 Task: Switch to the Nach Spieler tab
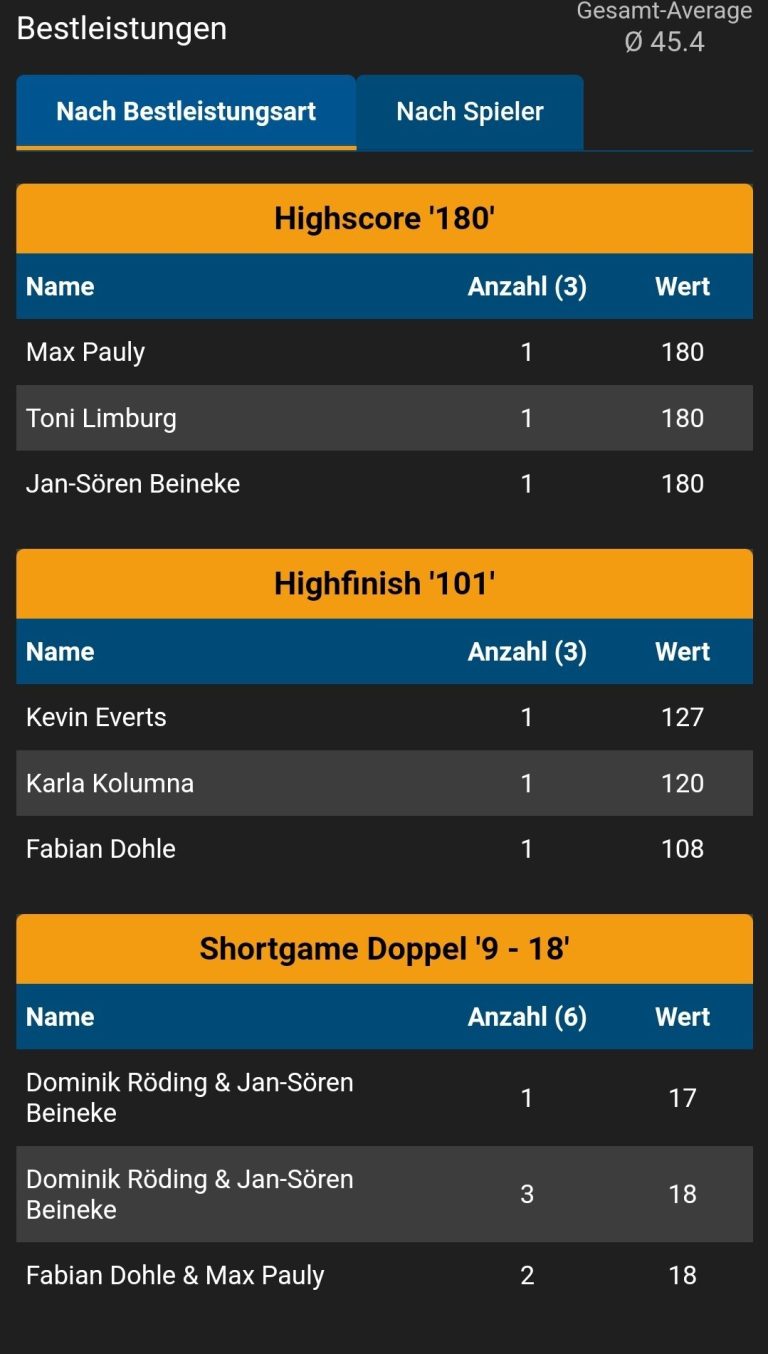470,112
